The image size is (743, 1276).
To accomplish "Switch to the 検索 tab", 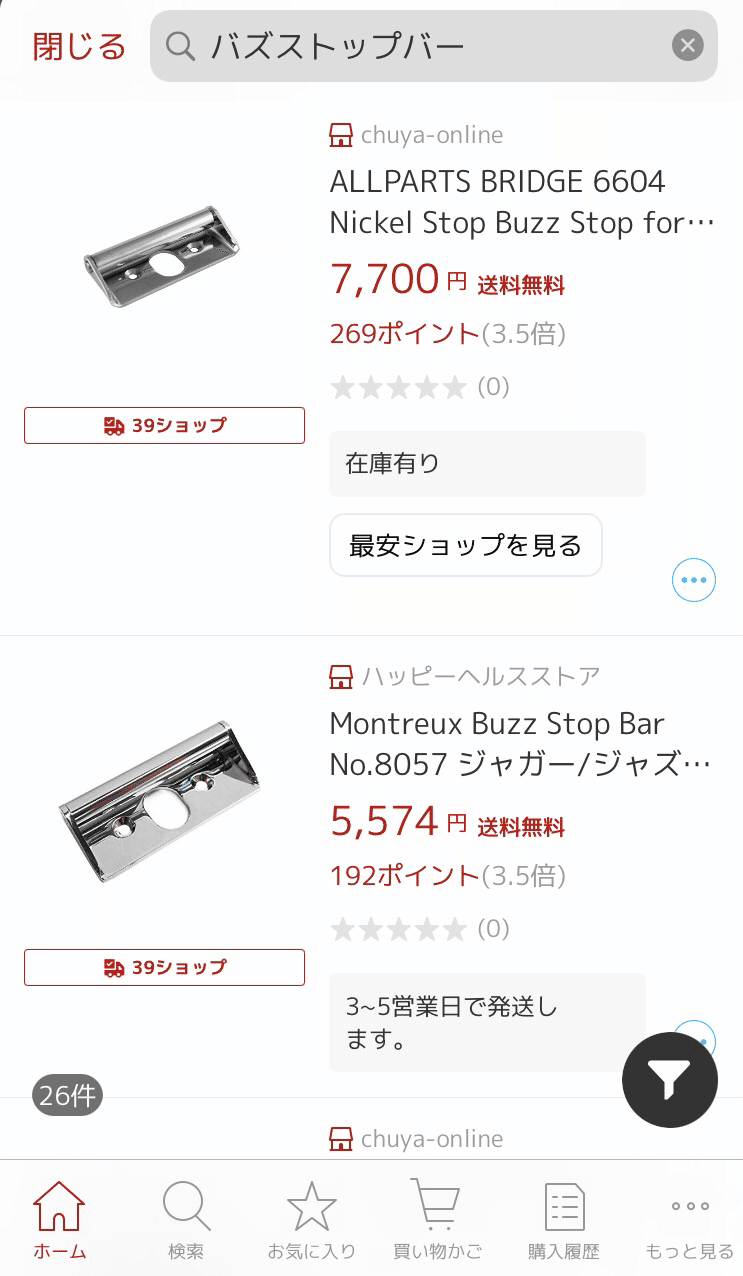I will (x=186, y=1219).
